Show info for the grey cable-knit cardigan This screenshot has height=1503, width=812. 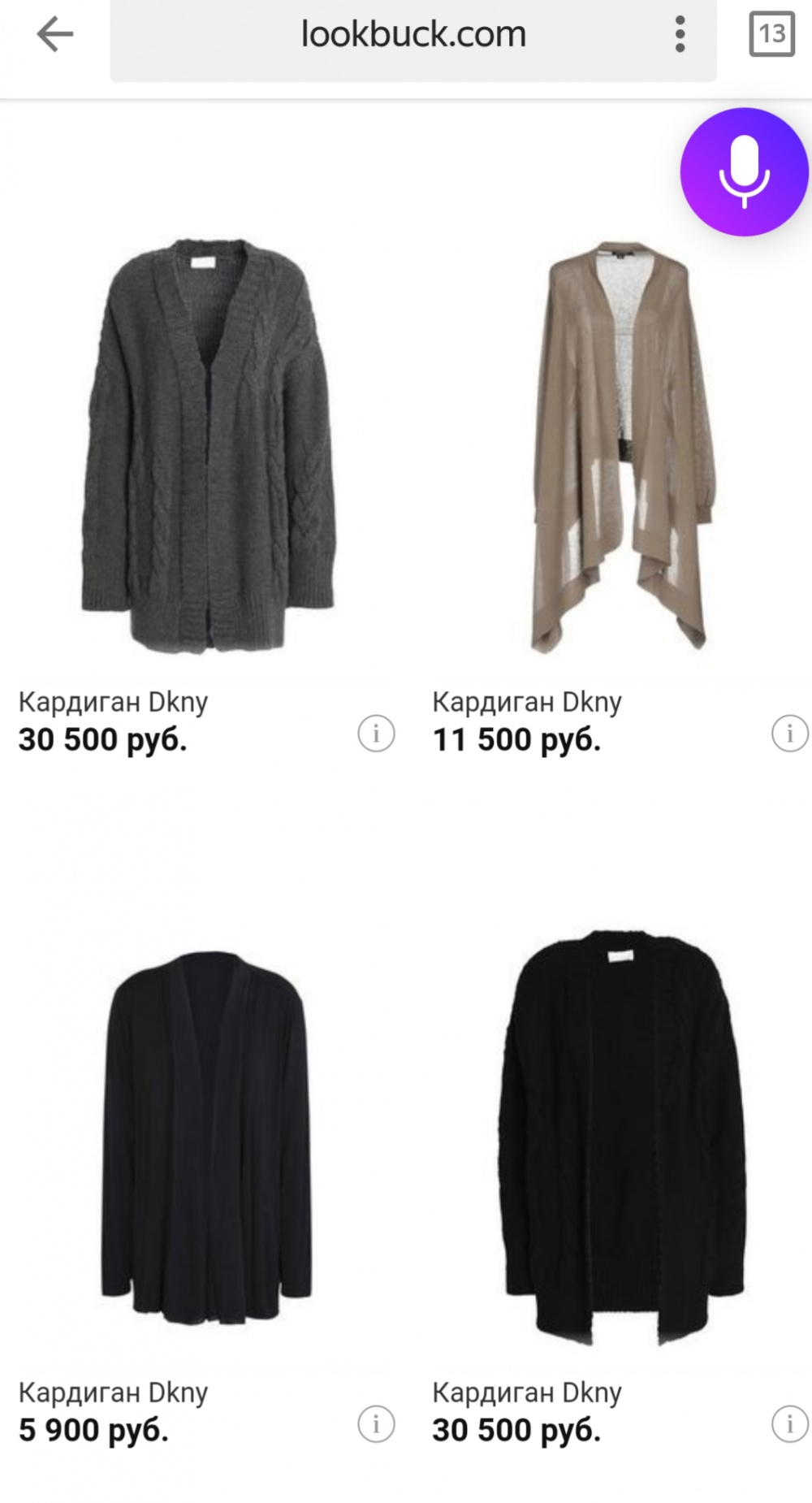tap(376, 734)
